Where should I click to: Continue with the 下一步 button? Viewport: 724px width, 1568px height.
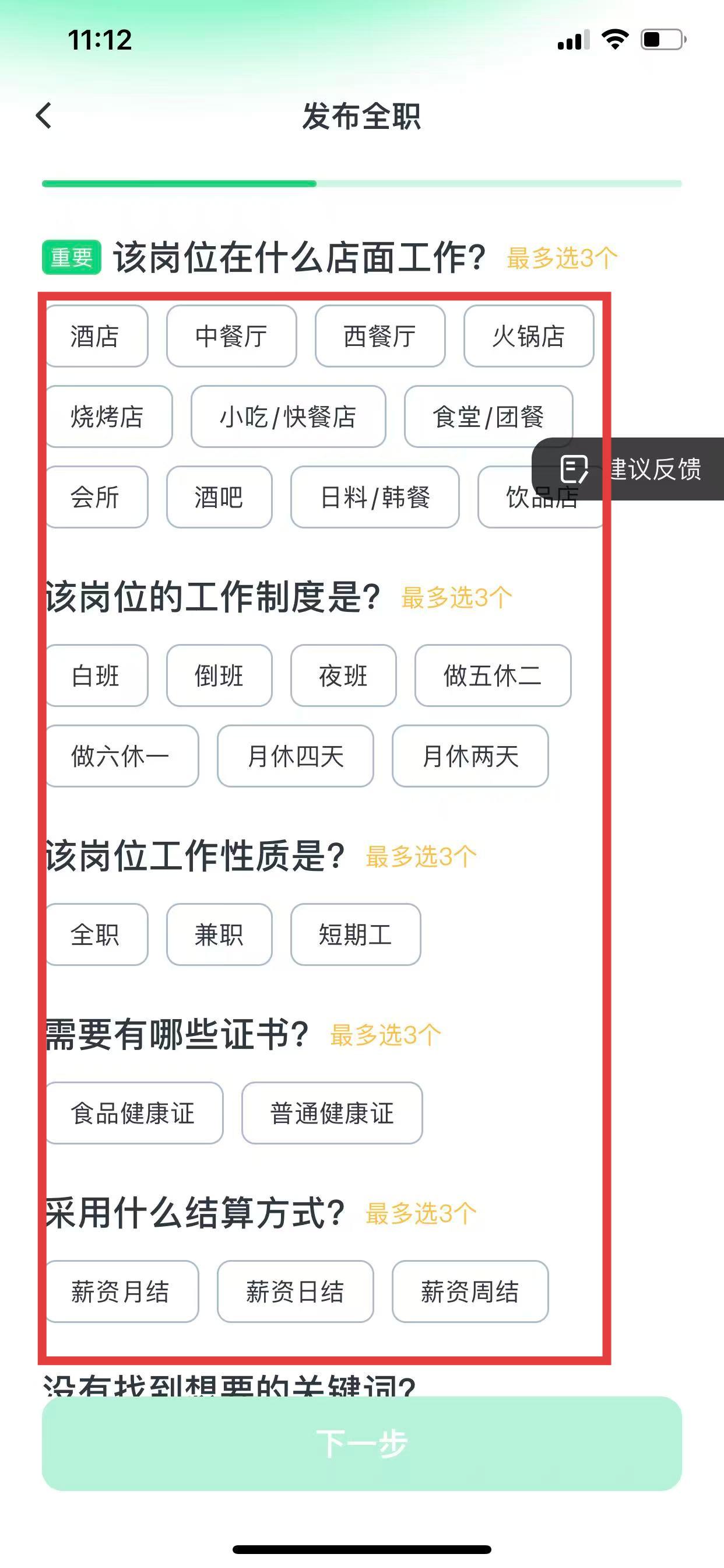click(x=361, y=1443)
